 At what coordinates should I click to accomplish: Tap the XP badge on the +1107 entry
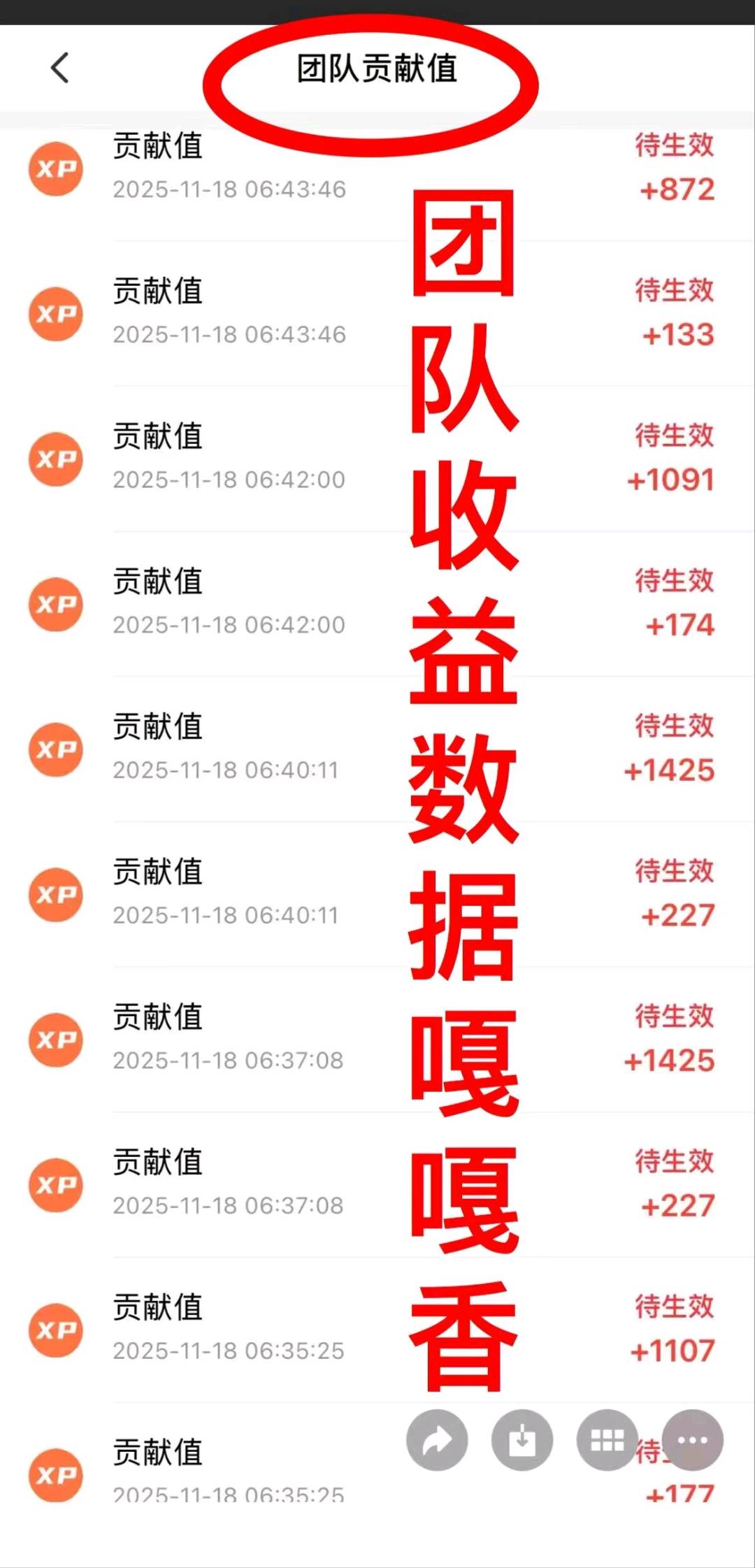56,1330
